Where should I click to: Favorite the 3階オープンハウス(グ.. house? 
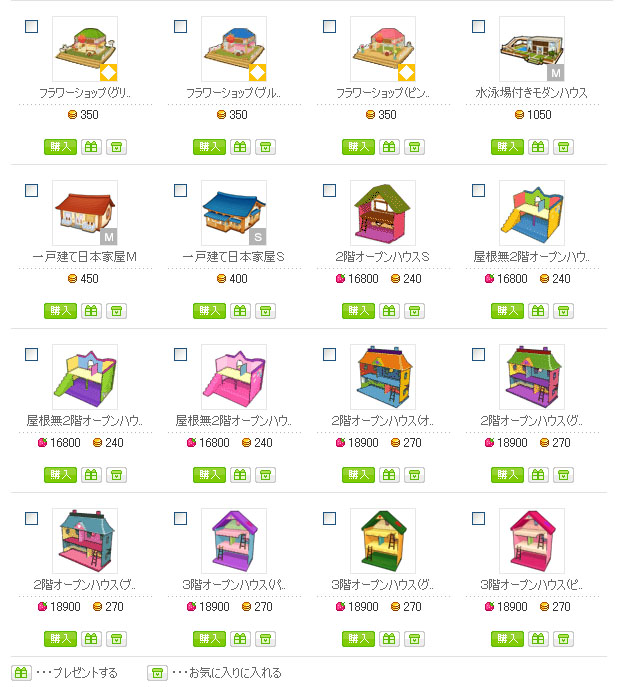click(x=414, y=639)
